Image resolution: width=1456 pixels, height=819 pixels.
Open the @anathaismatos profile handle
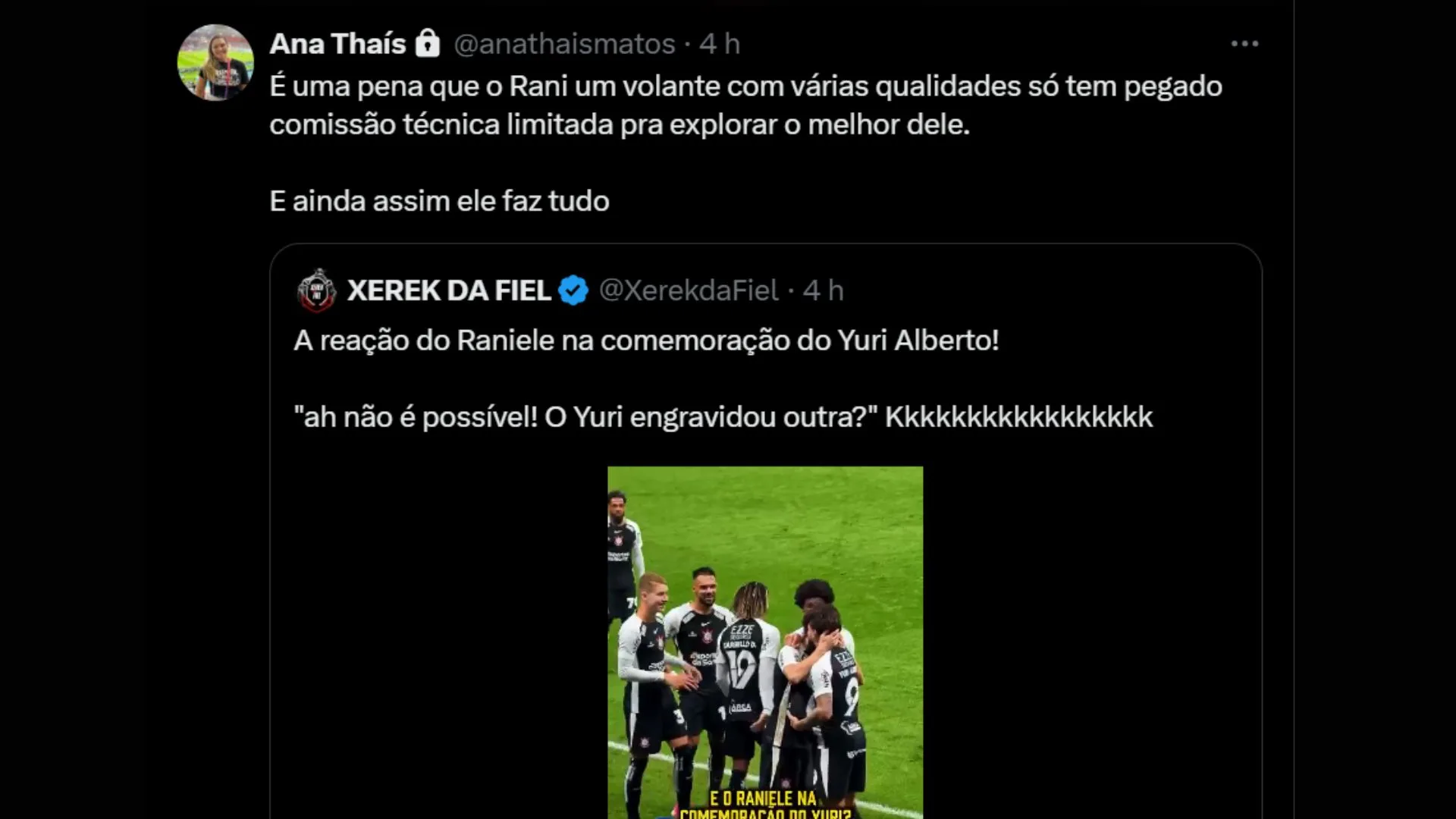564,44
